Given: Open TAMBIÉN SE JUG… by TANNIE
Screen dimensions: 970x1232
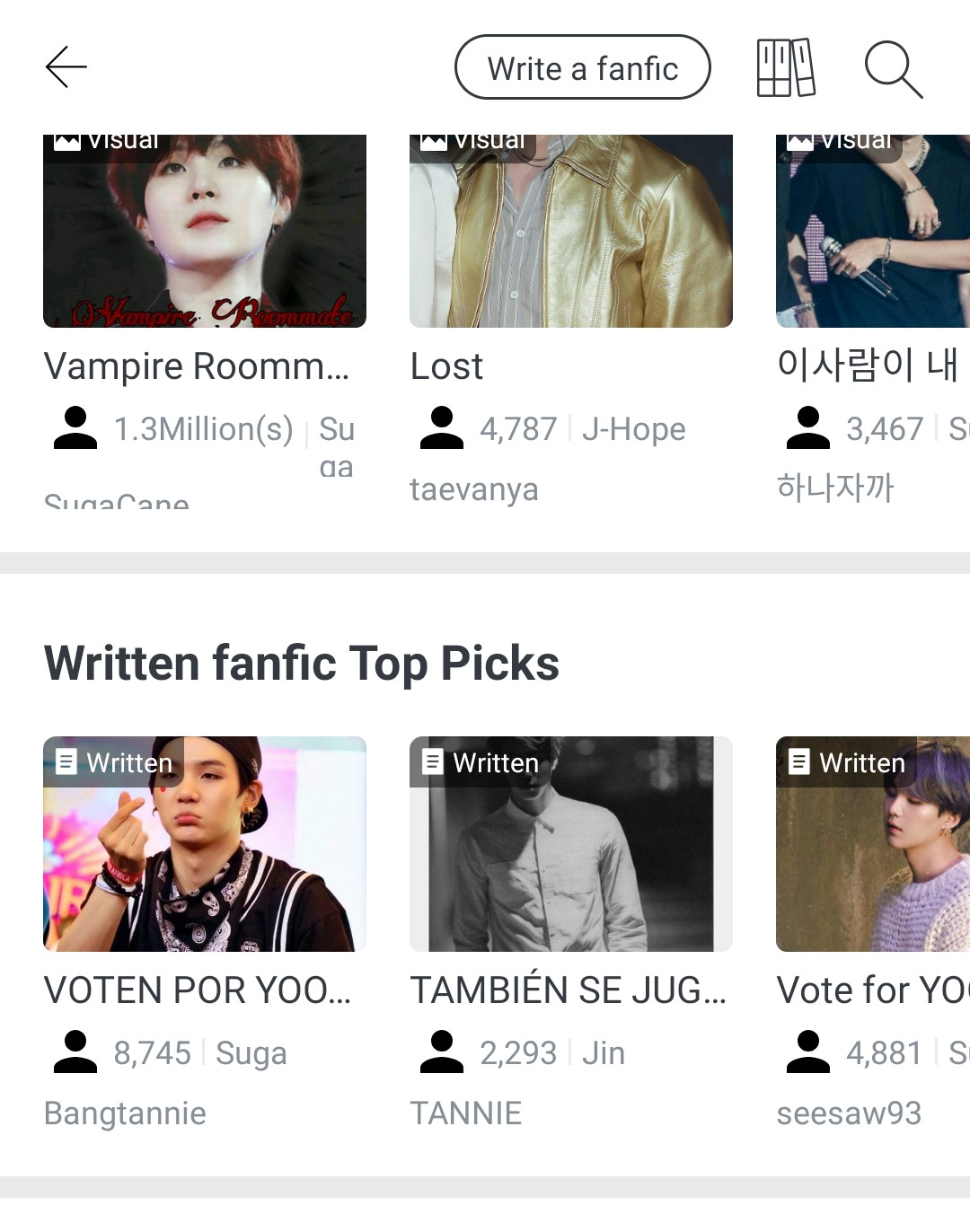Looking at the screenshot, I should coord(571,844).
